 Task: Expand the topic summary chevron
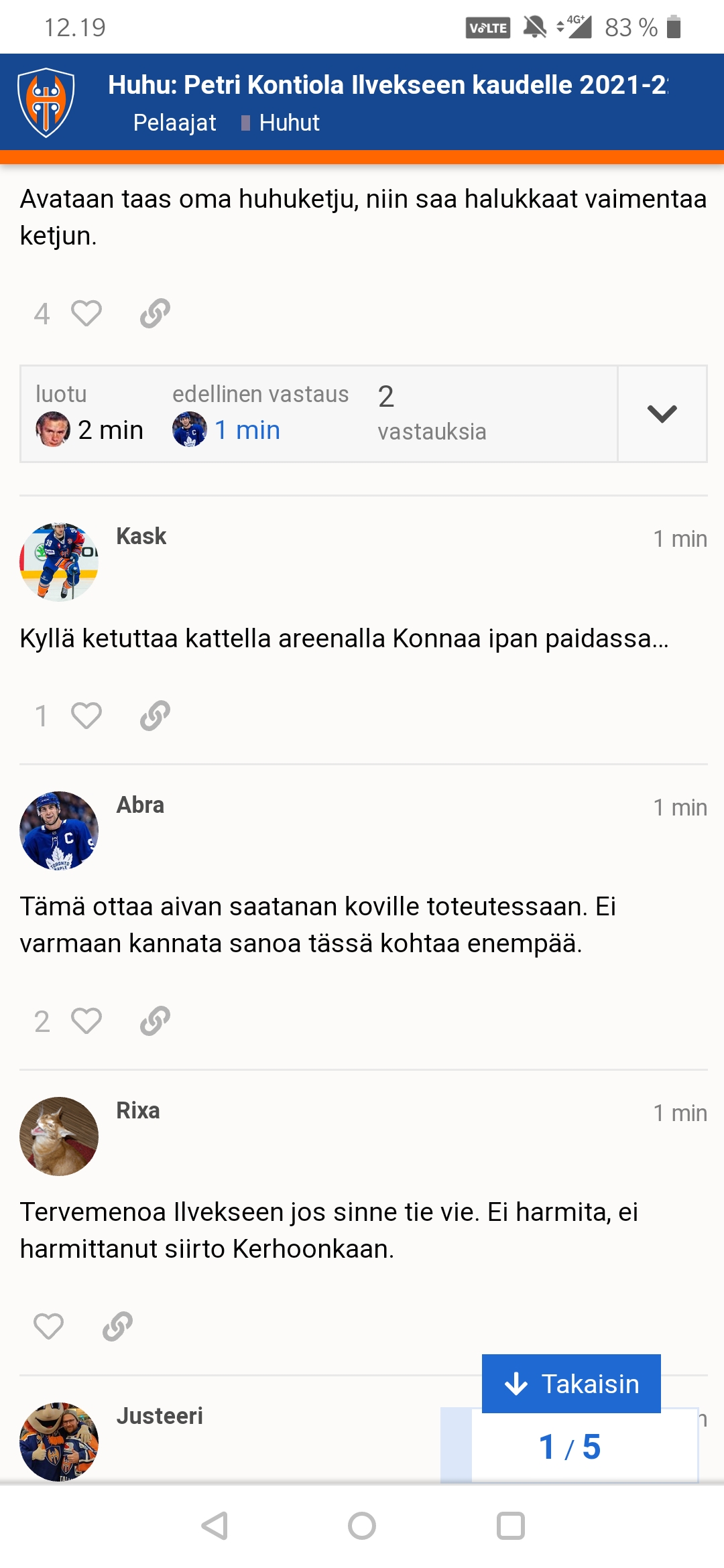(x=662, y=413)
